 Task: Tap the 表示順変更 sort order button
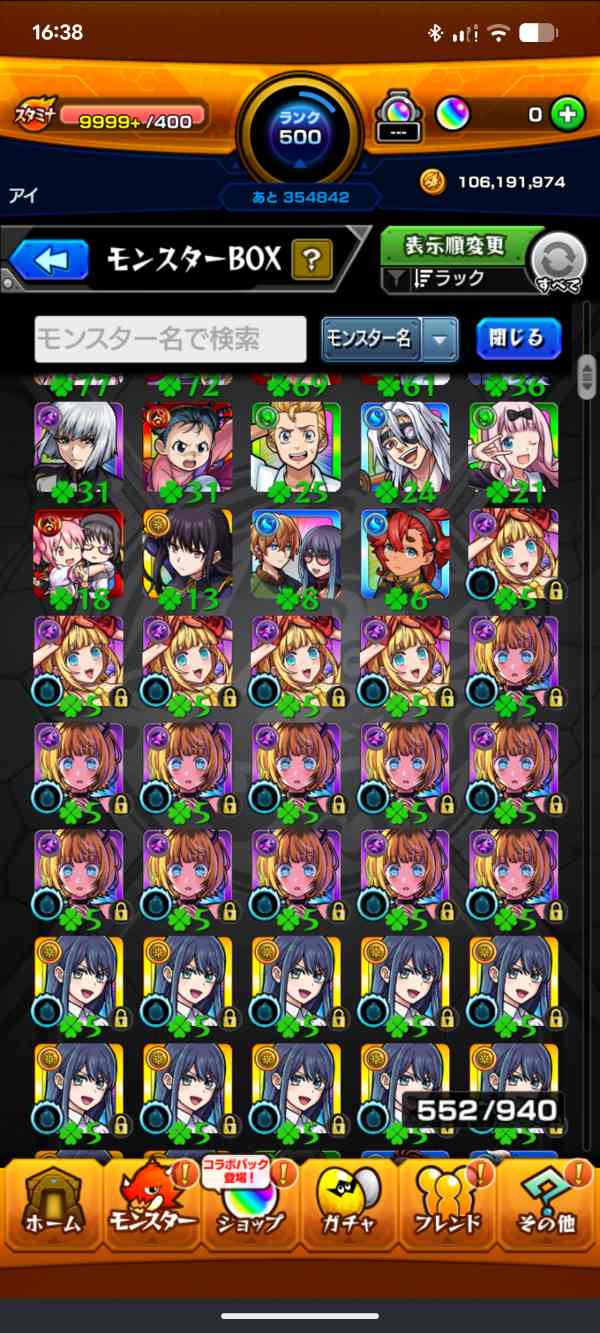point(455,246)
